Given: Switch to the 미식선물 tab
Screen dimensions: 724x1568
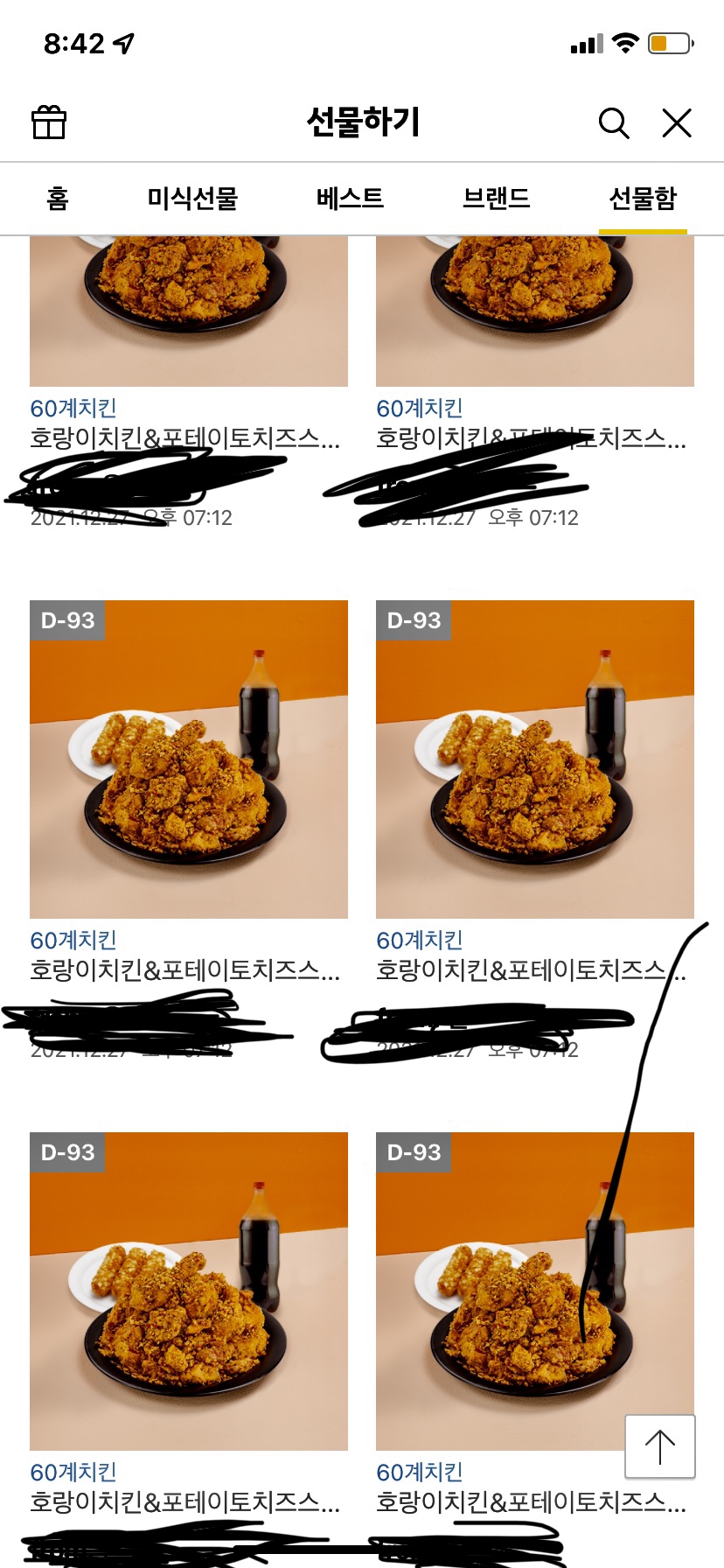Looking at the screenshot, I should click(192, 199).
